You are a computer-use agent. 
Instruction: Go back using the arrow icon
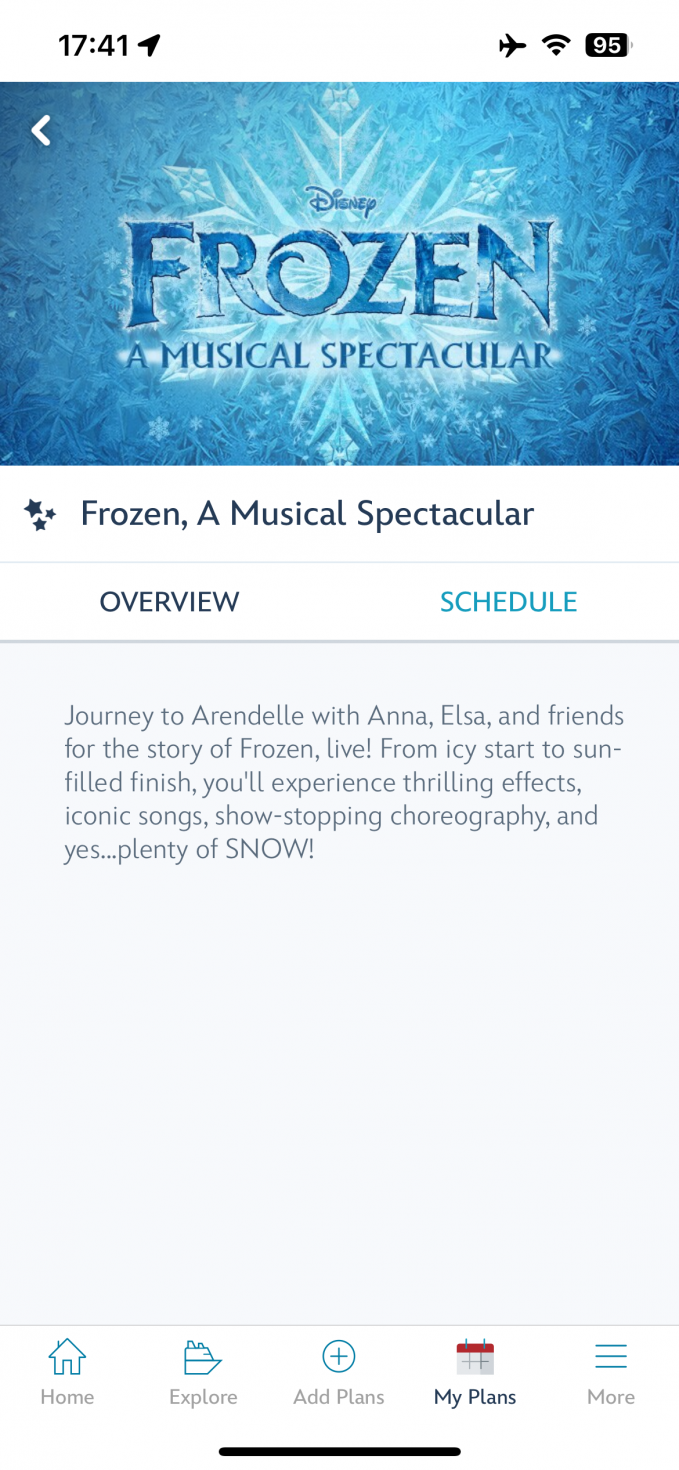[x=41, y=131]
